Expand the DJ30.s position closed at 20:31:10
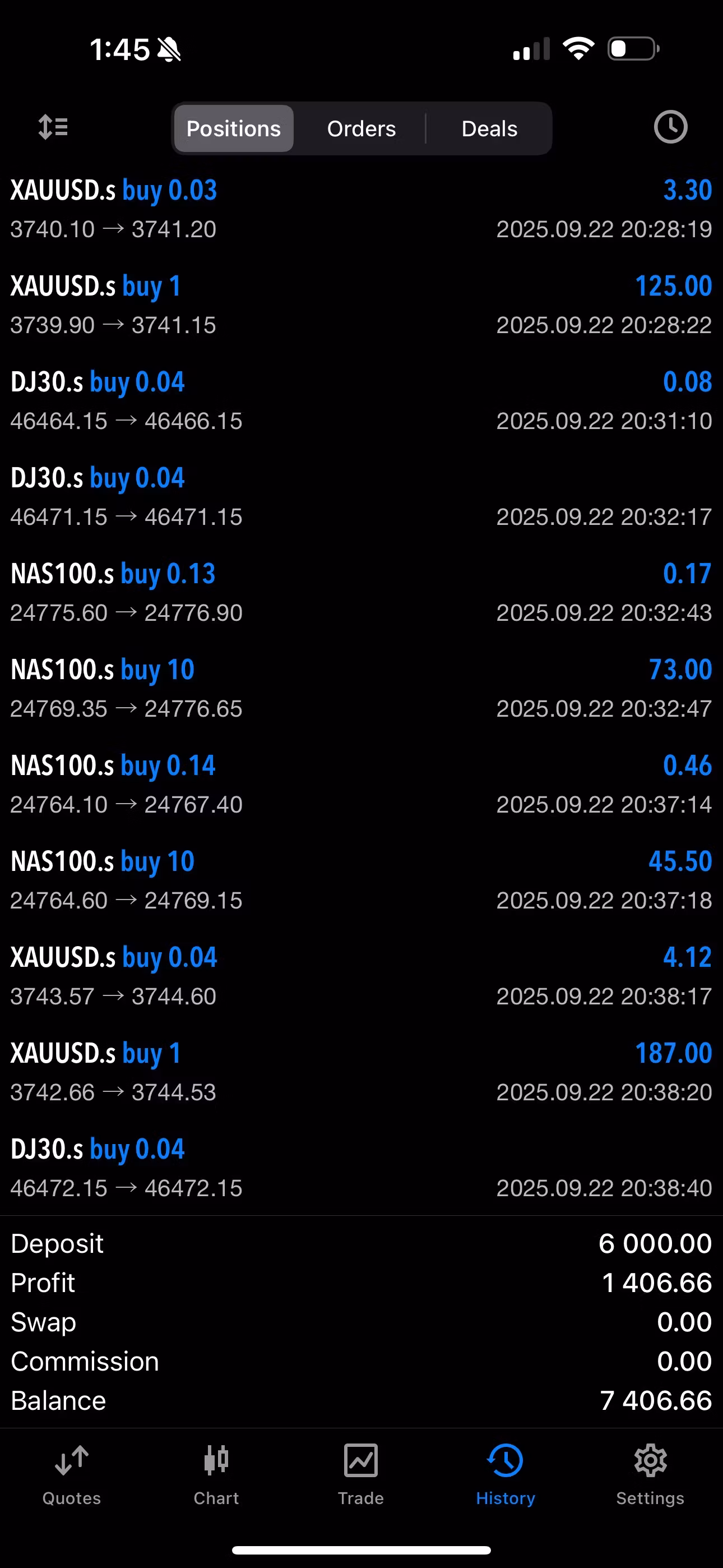Viewport: 723px width, 1568px height. point(361,401)
